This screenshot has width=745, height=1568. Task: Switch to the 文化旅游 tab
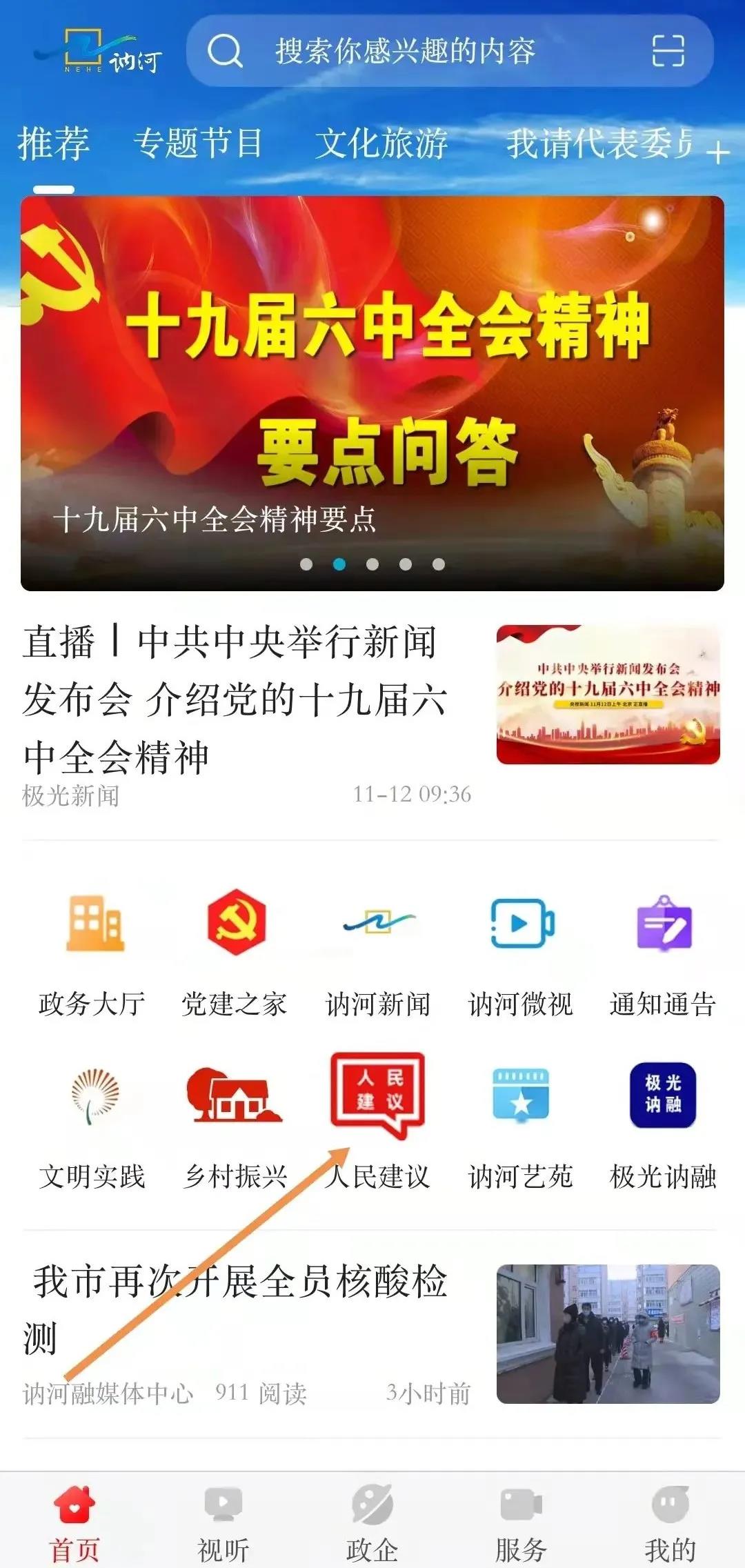pos(381,143)
